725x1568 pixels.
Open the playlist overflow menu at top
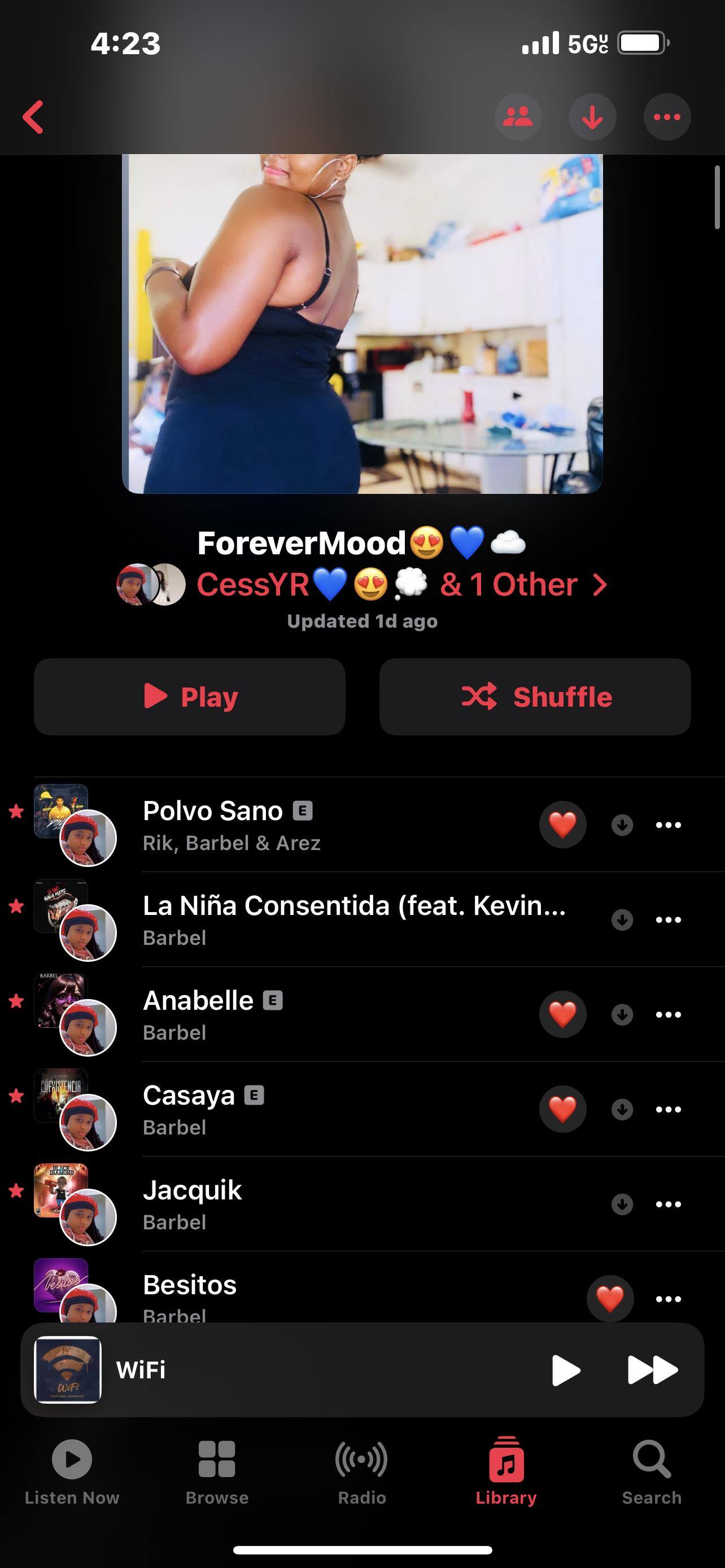click(667, 117)
